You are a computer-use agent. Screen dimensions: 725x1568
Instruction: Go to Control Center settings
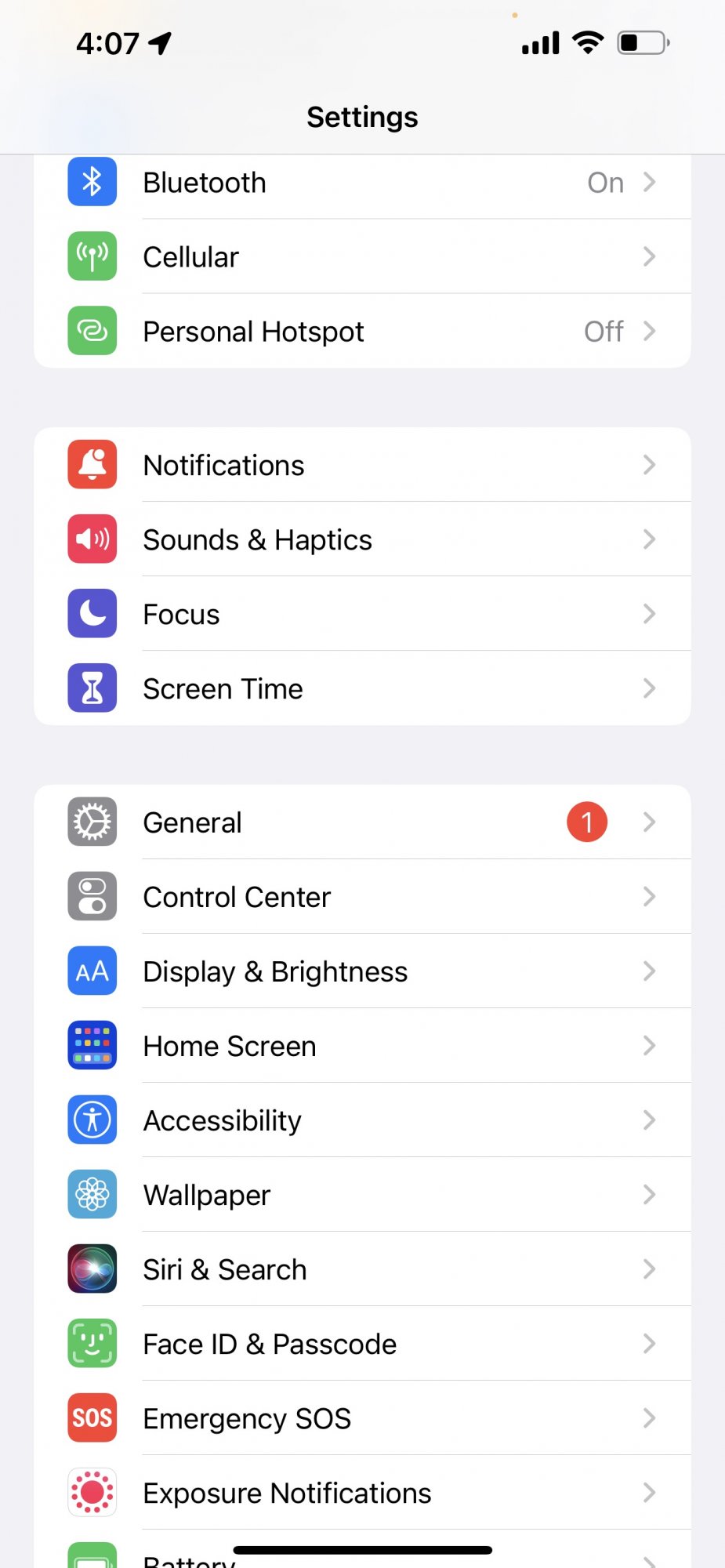(362, 897)
